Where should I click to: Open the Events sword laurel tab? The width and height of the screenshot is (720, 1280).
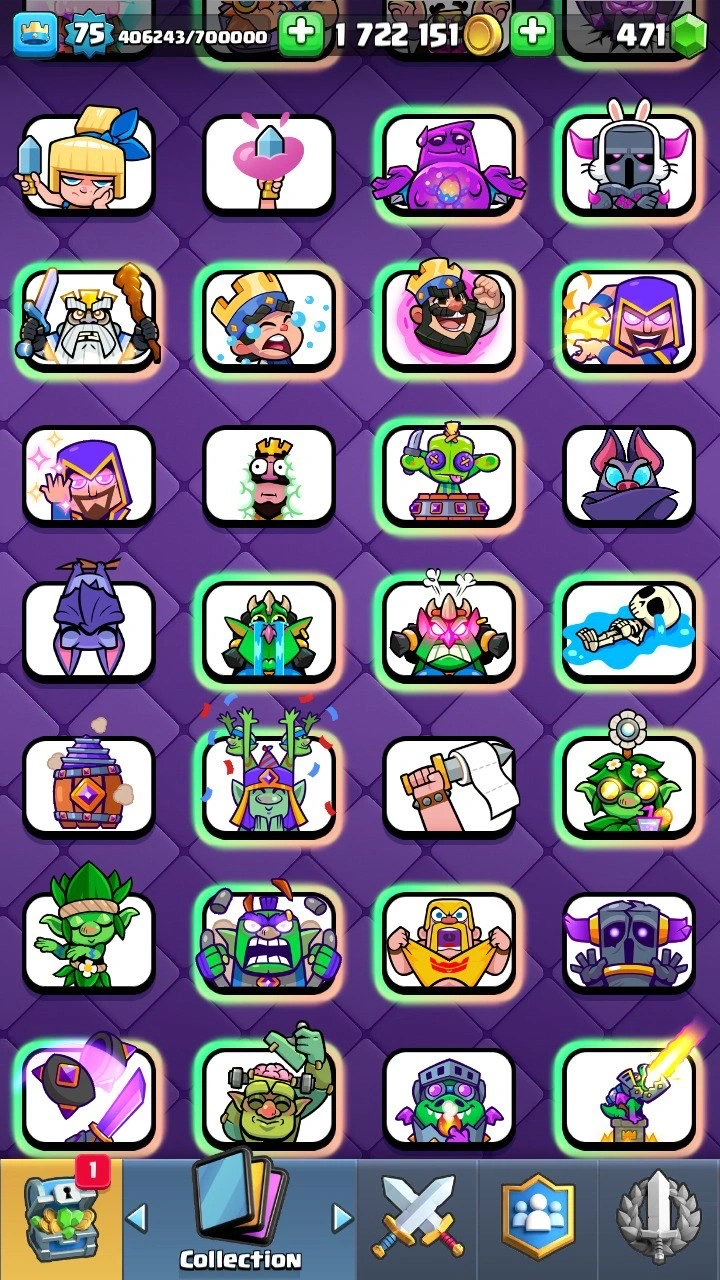tap(660, 1220)
